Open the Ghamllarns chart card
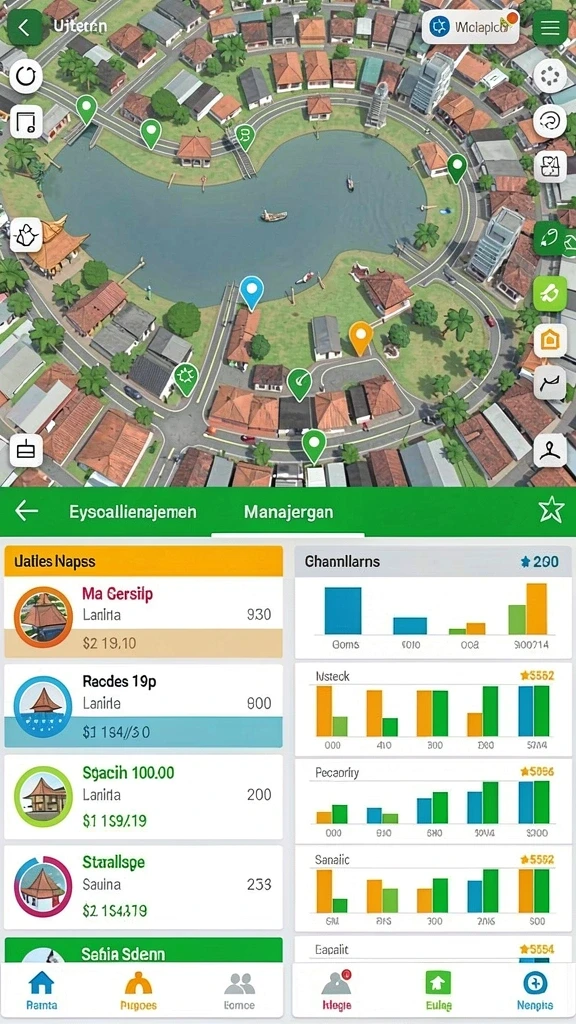576x1024 pixels. 433,602
